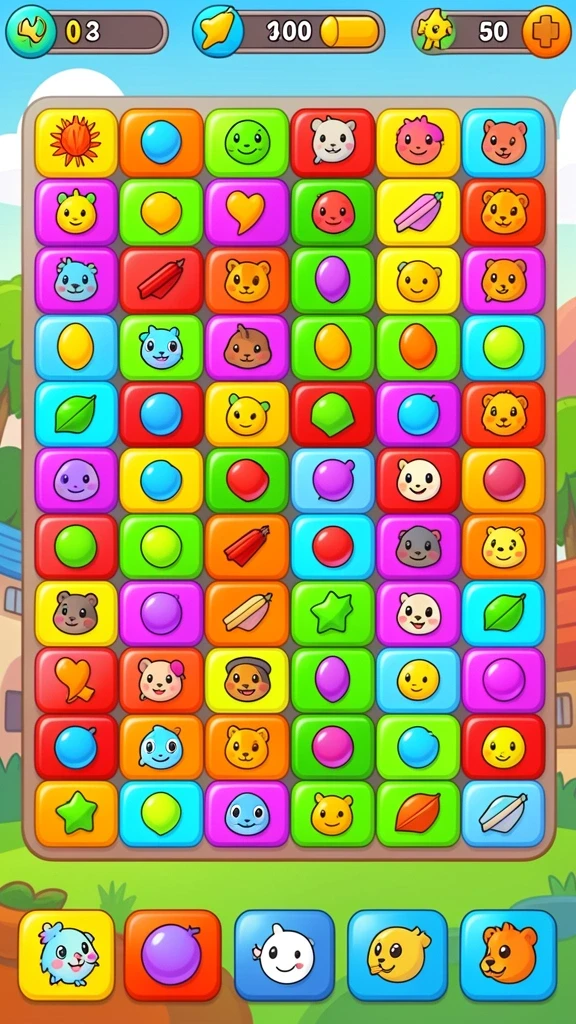This screenshot has width=576, height=1024.
Task: Tap the orange heart on the red tile
Action: tap(76, 680)
